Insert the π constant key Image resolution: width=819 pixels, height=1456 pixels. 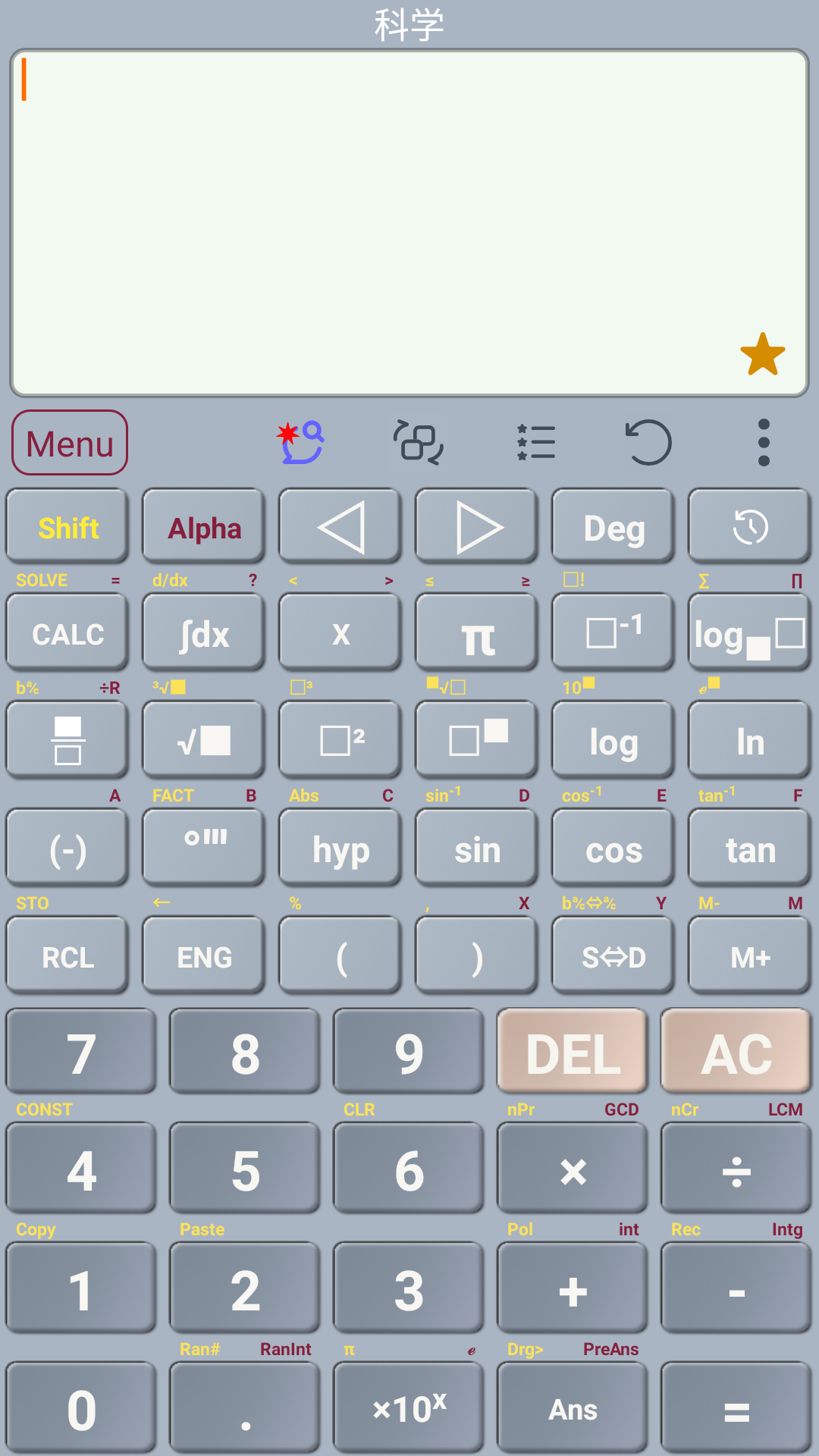point(477,634)
